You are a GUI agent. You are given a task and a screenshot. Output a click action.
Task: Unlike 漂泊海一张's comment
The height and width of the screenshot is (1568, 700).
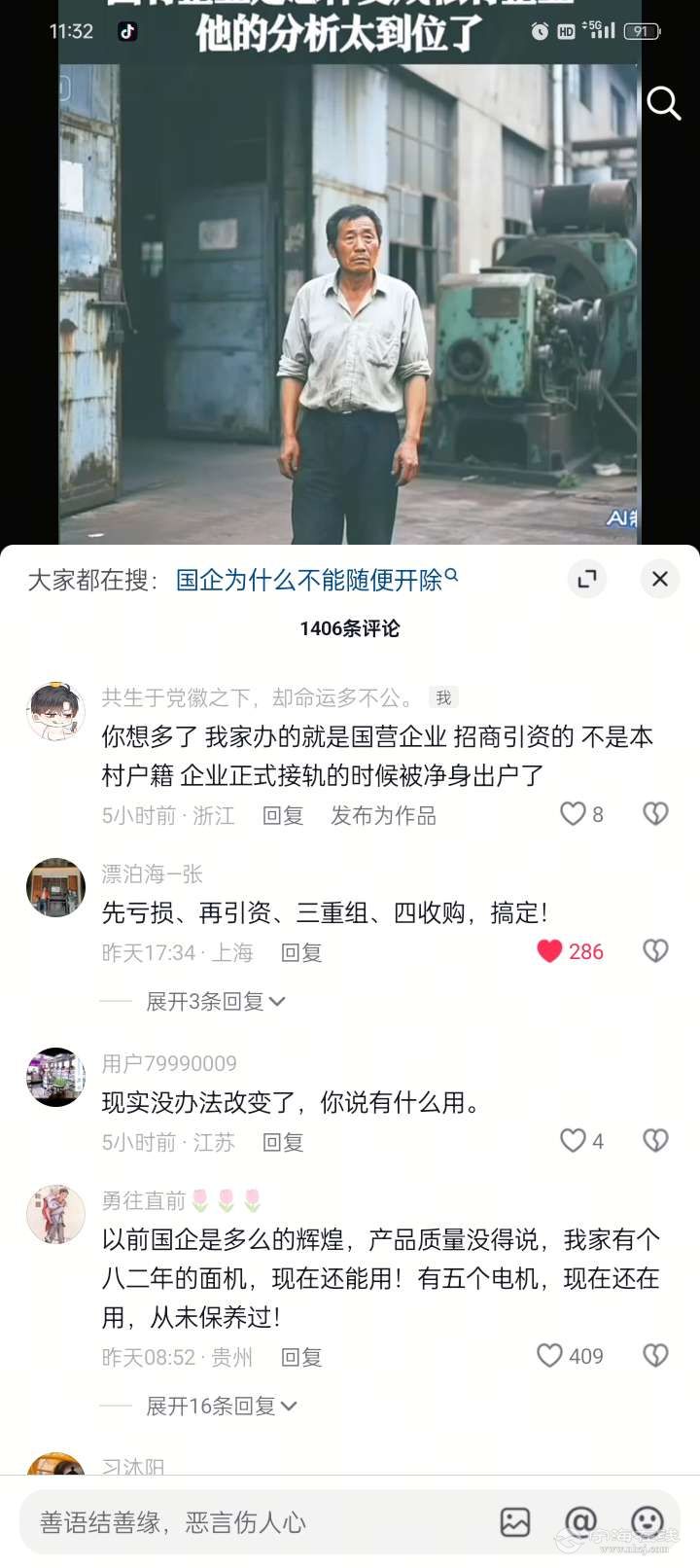coord(550,951)
